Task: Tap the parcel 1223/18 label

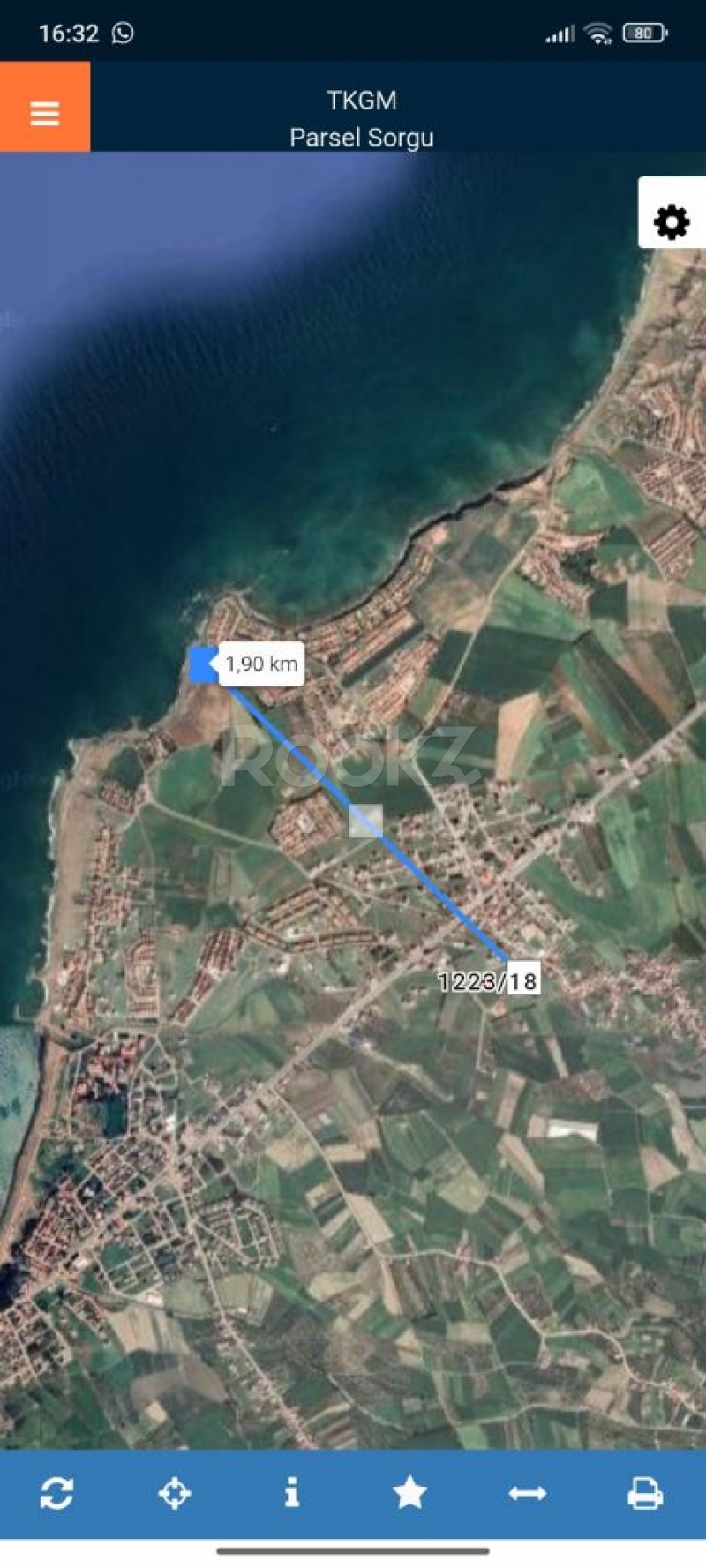Action: (x=488, y=980)
